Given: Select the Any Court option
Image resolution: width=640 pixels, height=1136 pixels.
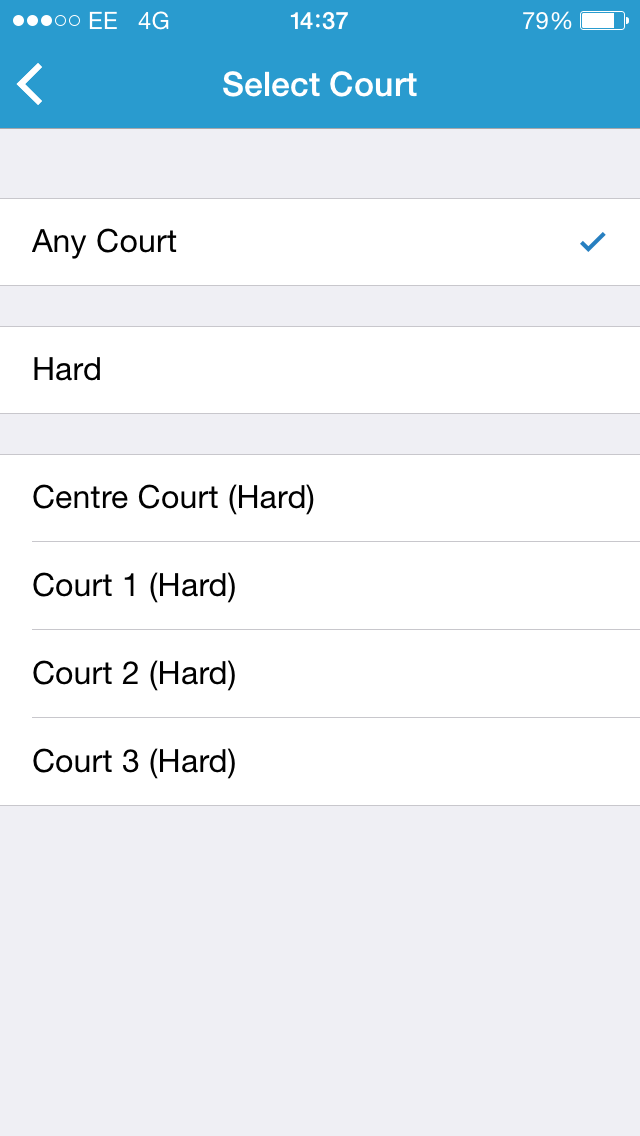Looking at the screenshot, I should pyautogui.click(x=320, y=242).
